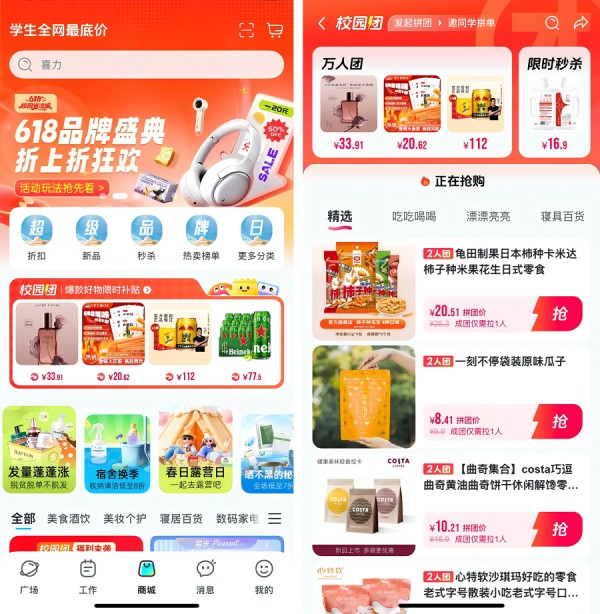Switch to the 寝具百货 tab

(562, 216)
